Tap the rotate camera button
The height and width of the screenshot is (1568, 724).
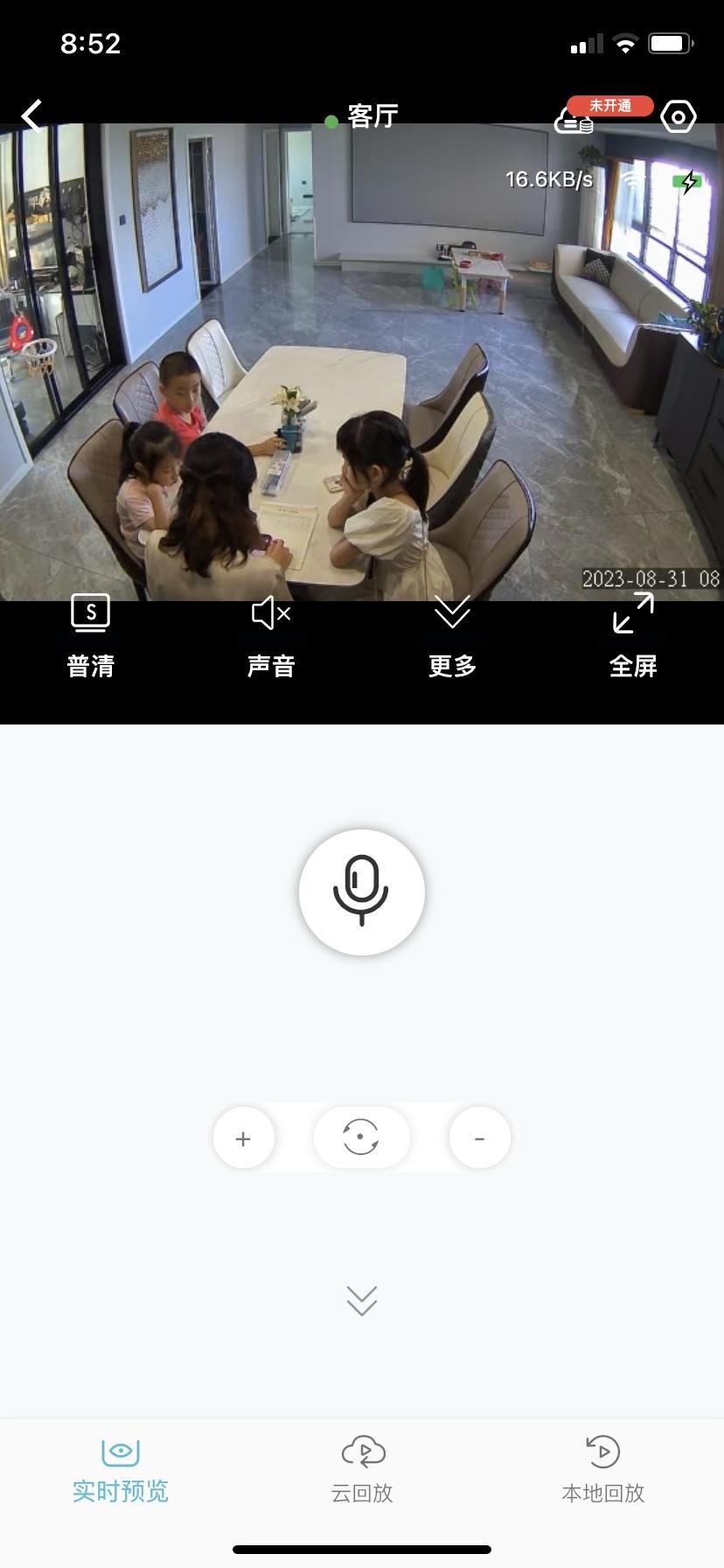point(361,1138)
